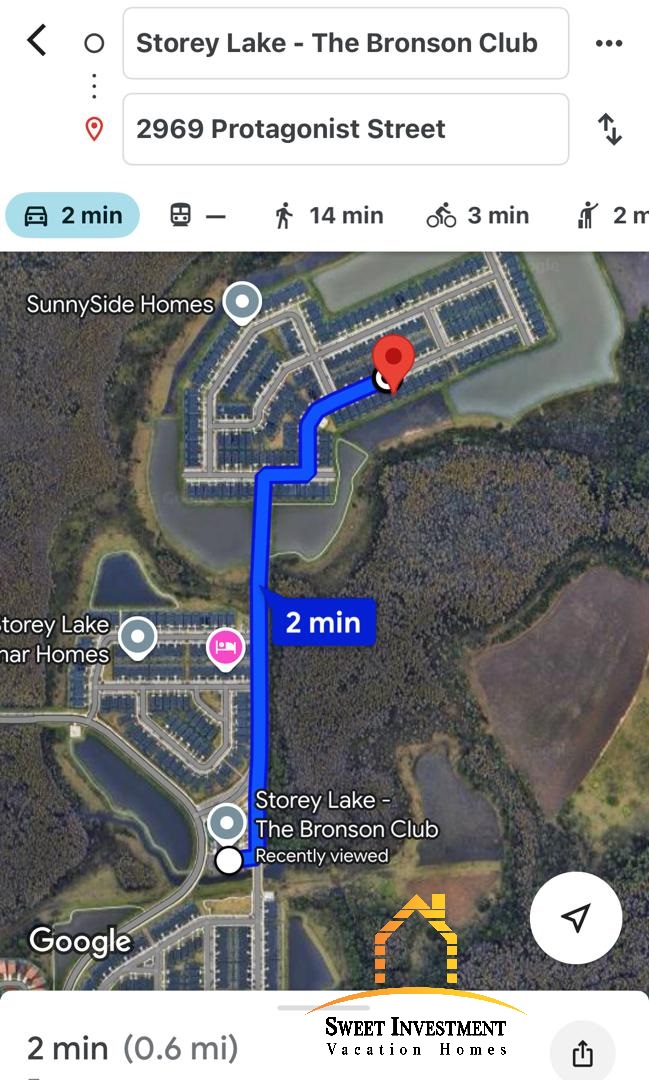Swap the origin and destination

(x=608, y=129)
